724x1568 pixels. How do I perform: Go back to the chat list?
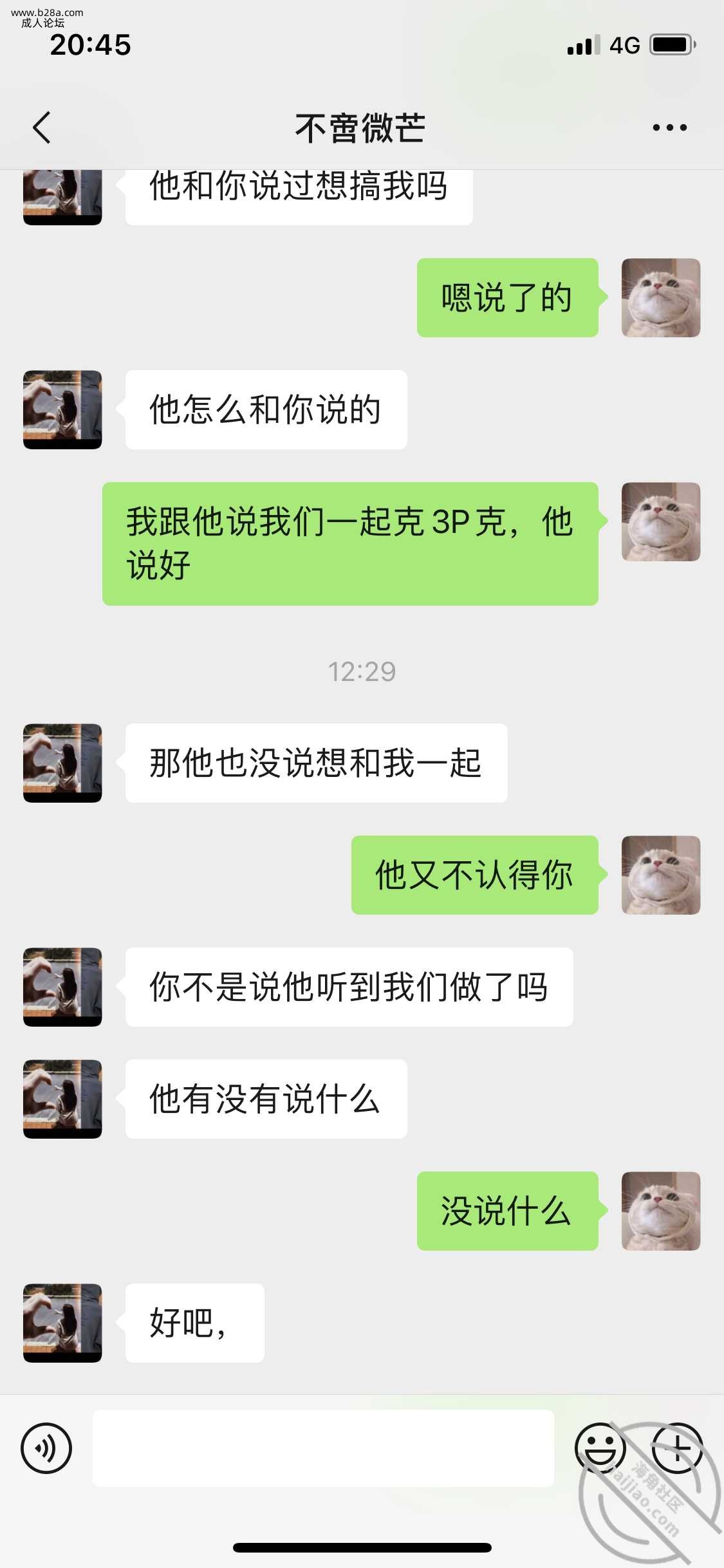click(41, 127)
